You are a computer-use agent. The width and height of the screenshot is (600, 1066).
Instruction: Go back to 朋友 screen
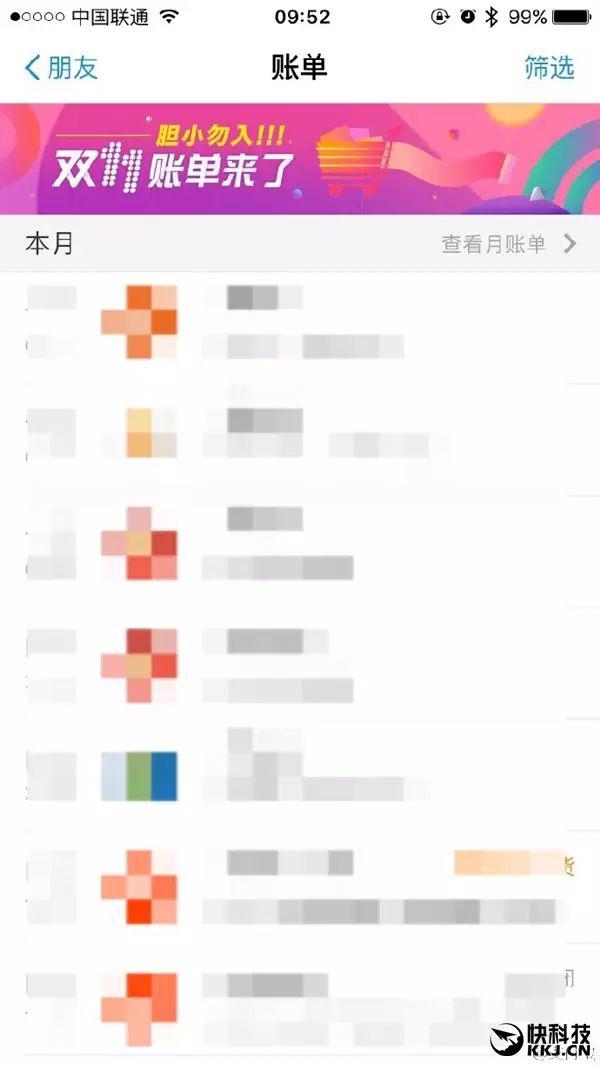click(x=60, y=68)
